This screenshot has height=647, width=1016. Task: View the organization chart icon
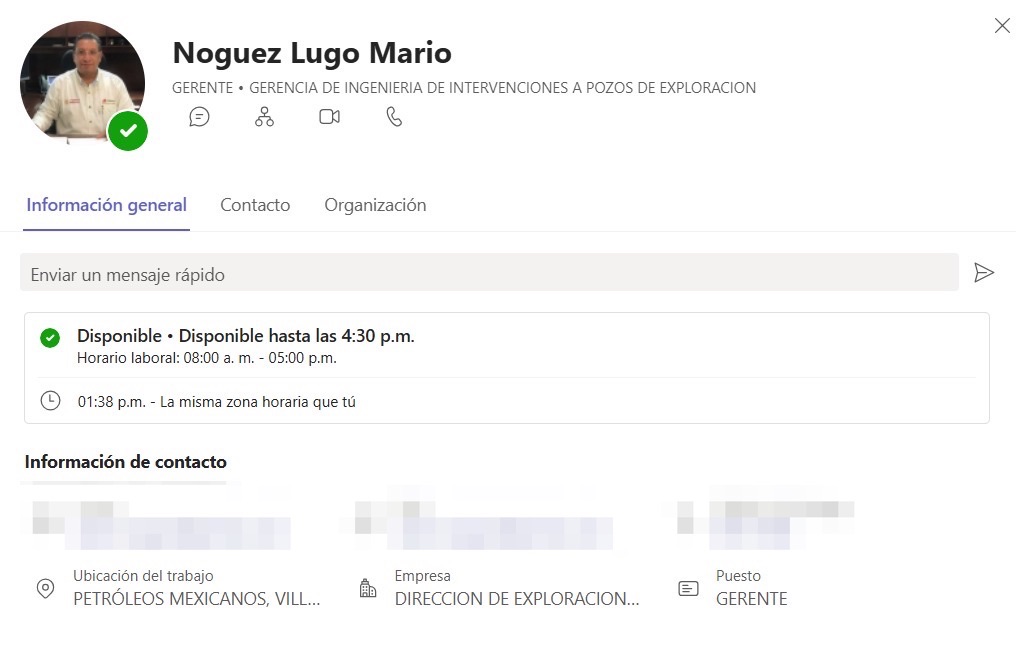[264, 117]
